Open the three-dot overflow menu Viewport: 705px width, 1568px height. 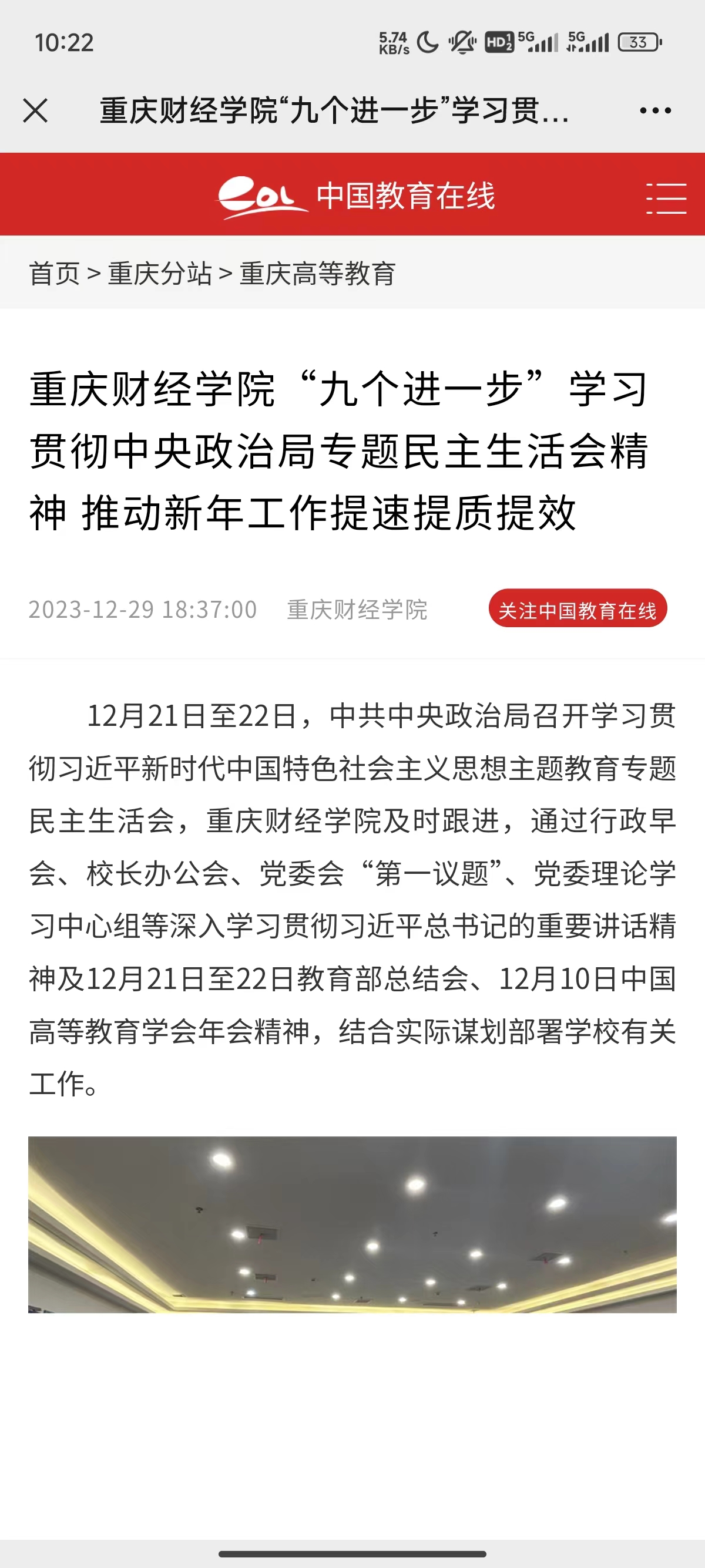(655, 111)
